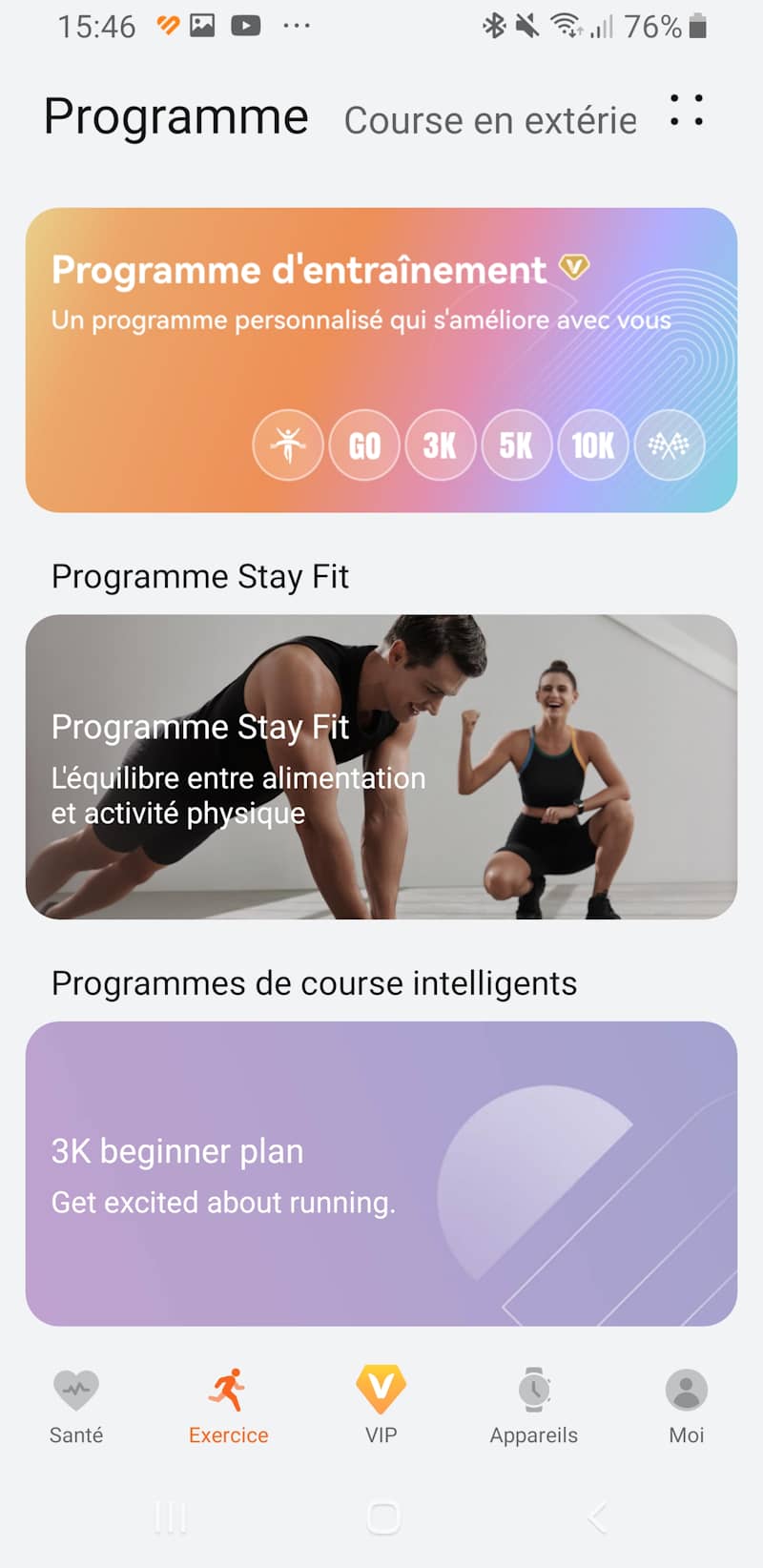Go to the Santé tab
Screen dimensions: 763x1568
tap(76, 1406)
